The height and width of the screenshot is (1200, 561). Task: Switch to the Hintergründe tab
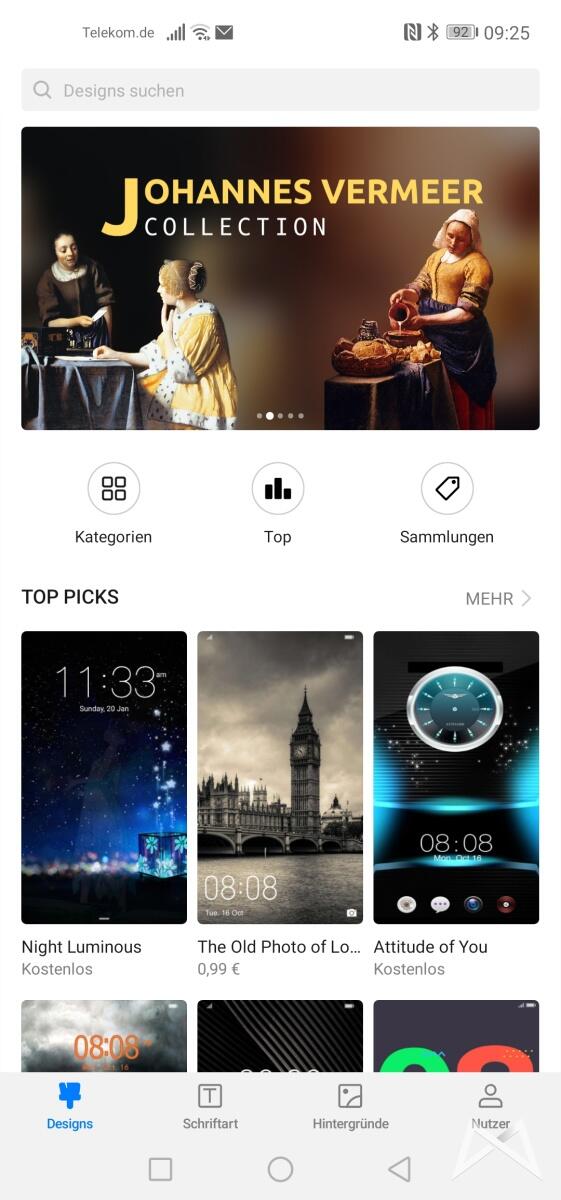point(350,1107)
